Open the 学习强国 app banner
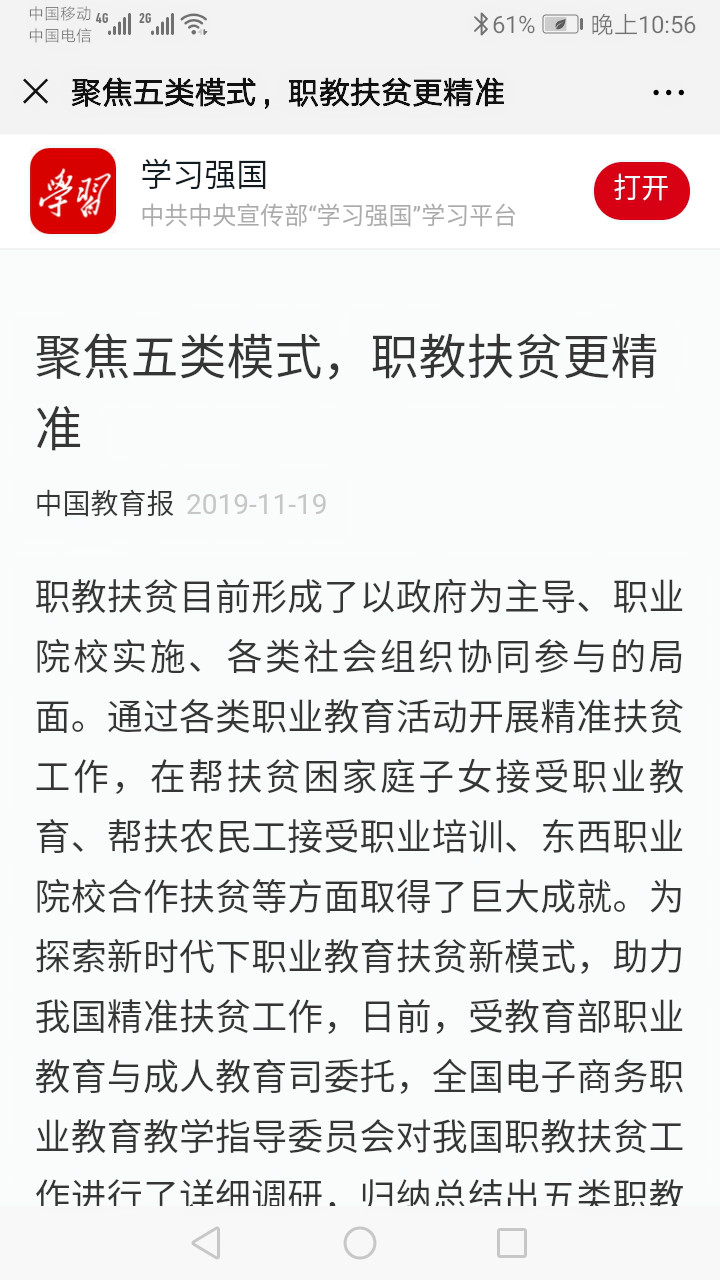 tap(360, 191)
